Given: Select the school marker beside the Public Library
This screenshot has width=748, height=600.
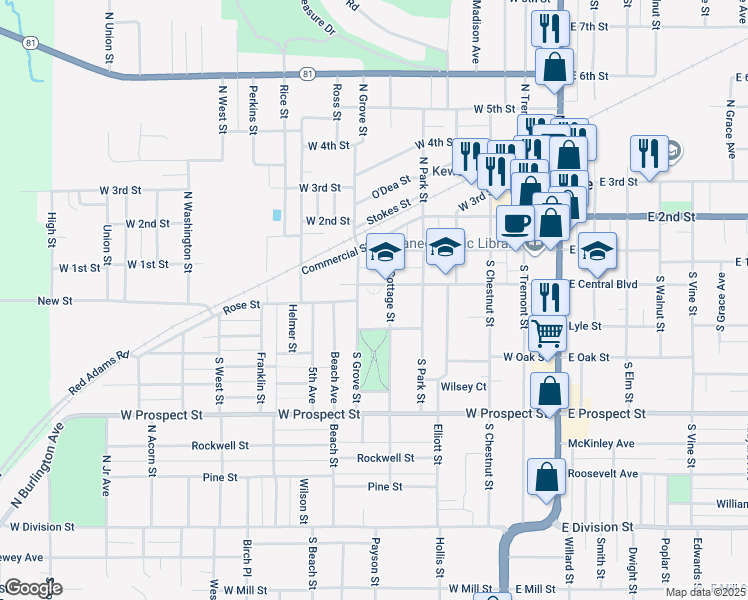Looking at the screenshot, I should tap(445, 247).
